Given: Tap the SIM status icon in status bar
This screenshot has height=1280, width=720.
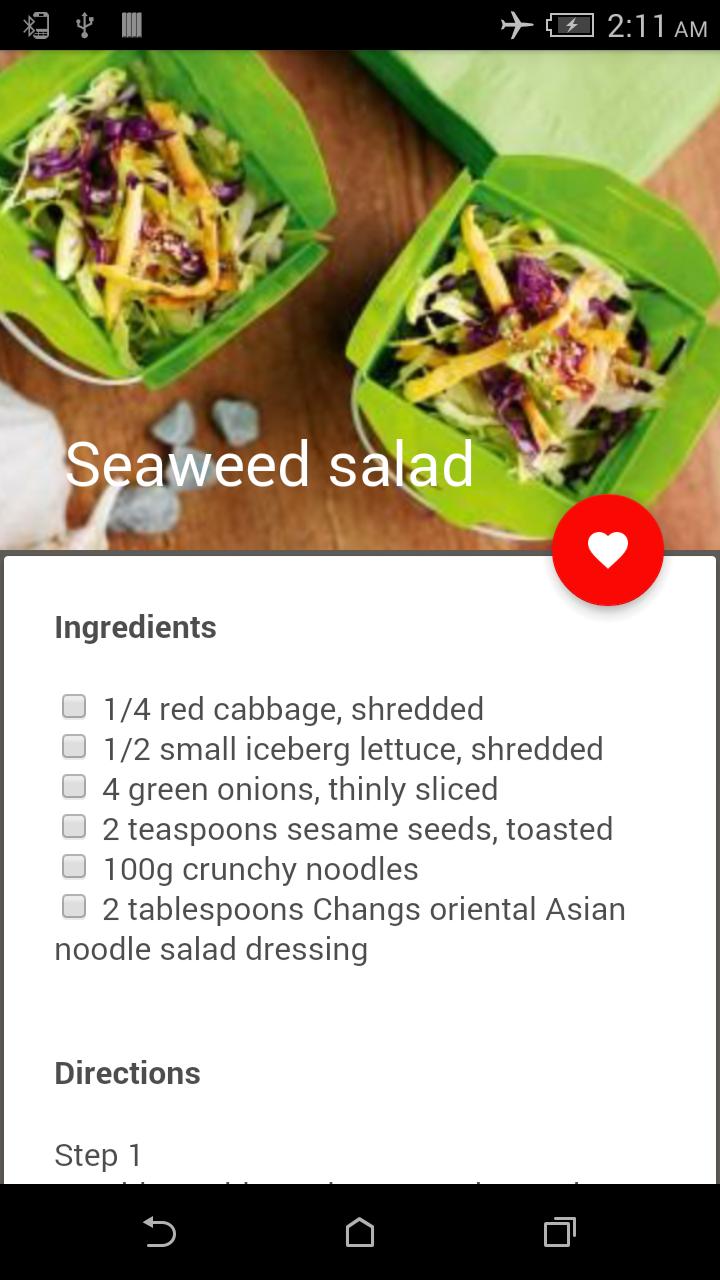Looking at the screenshot, I should [x=133, y=25].
